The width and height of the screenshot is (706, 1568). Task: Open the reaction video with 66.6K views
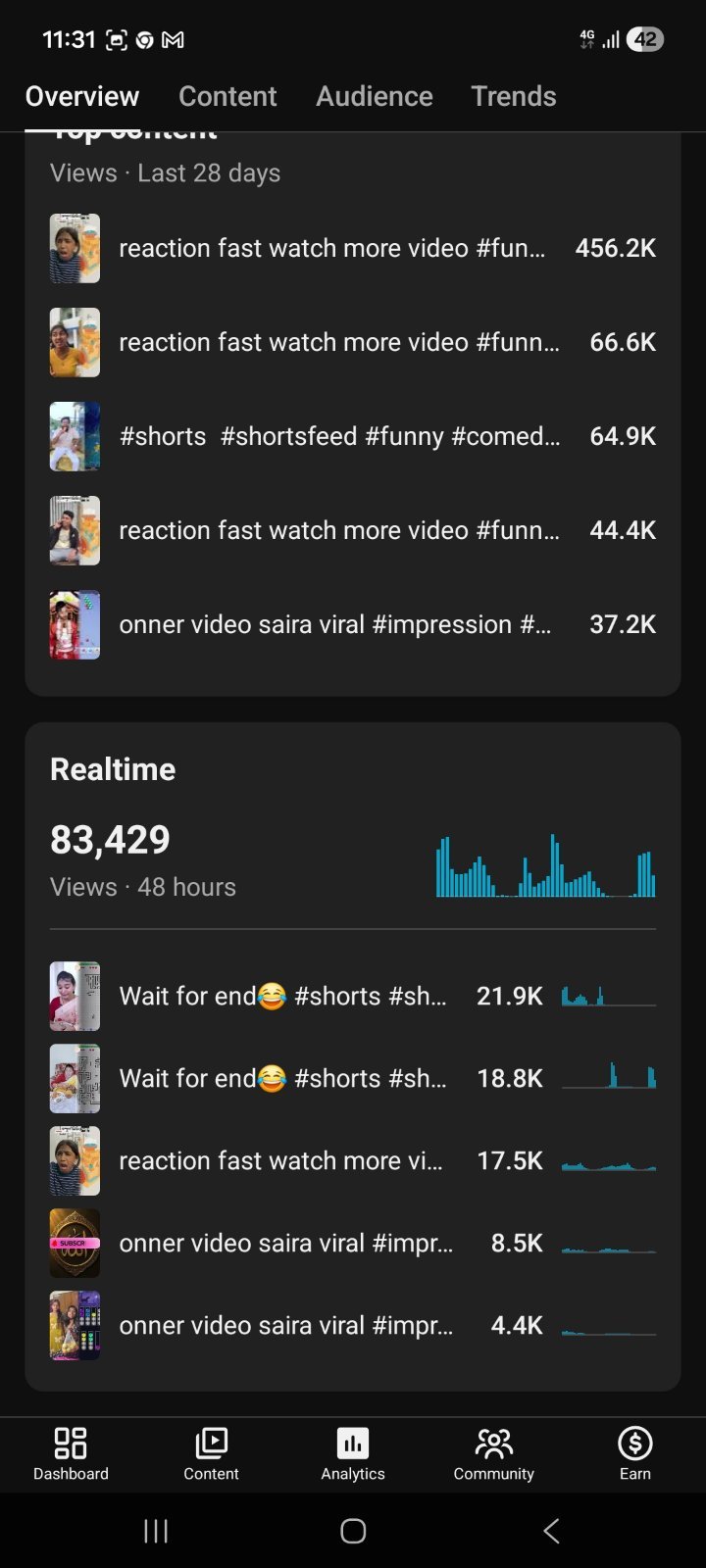pos(353,342)
